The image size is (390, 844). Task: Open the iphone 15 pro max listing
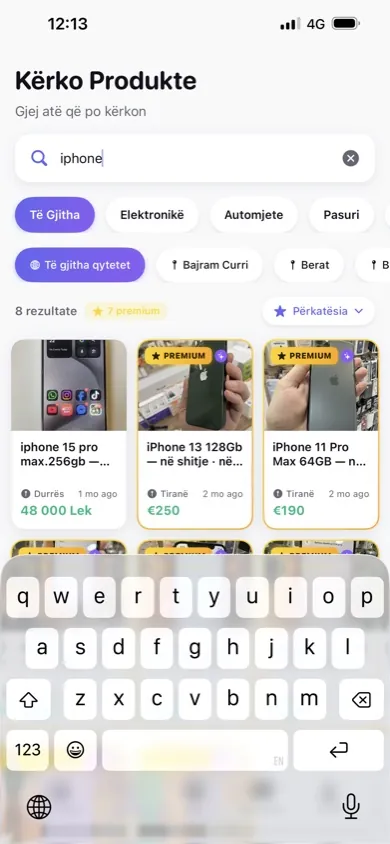[69, 434]
